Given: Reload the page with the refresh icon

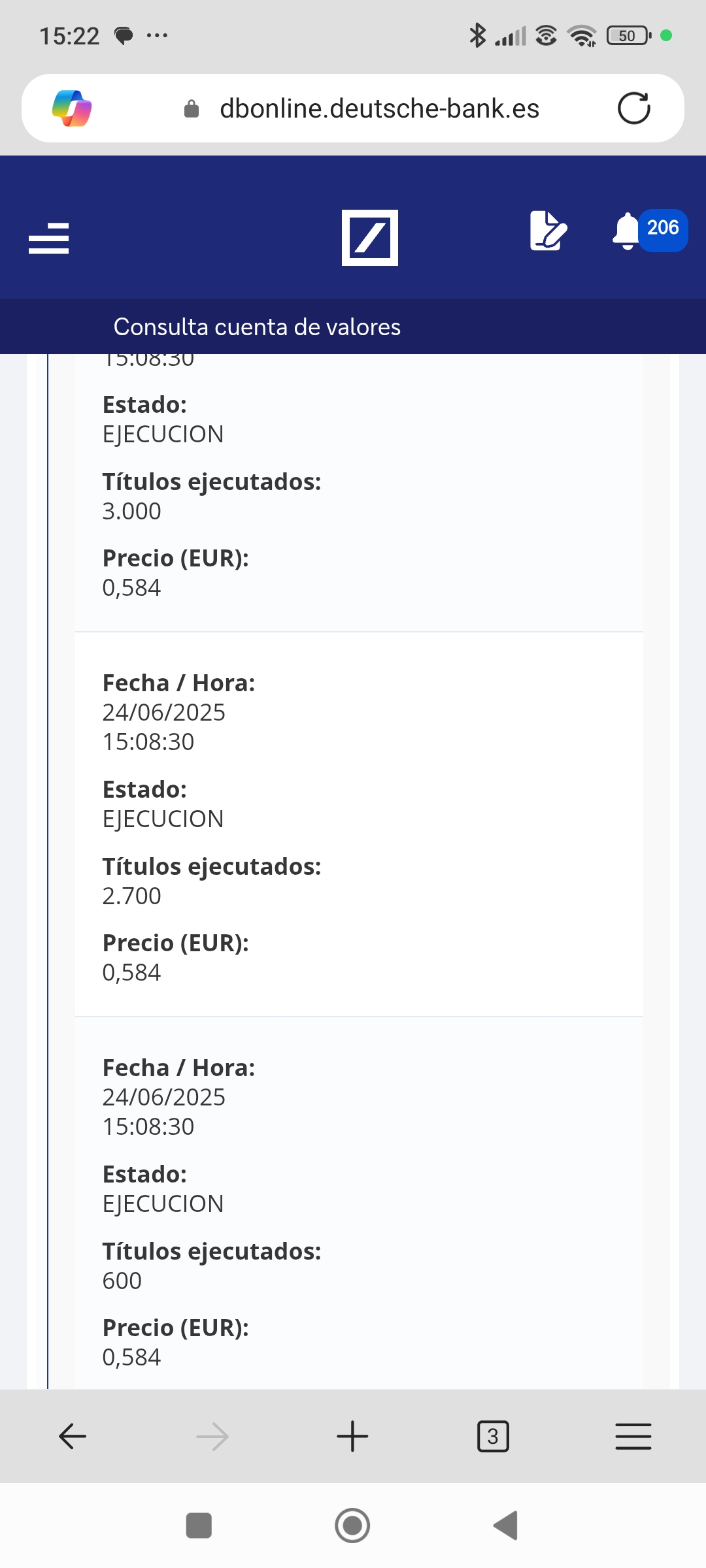Looking at the screenshot, I should pos(634,108).
